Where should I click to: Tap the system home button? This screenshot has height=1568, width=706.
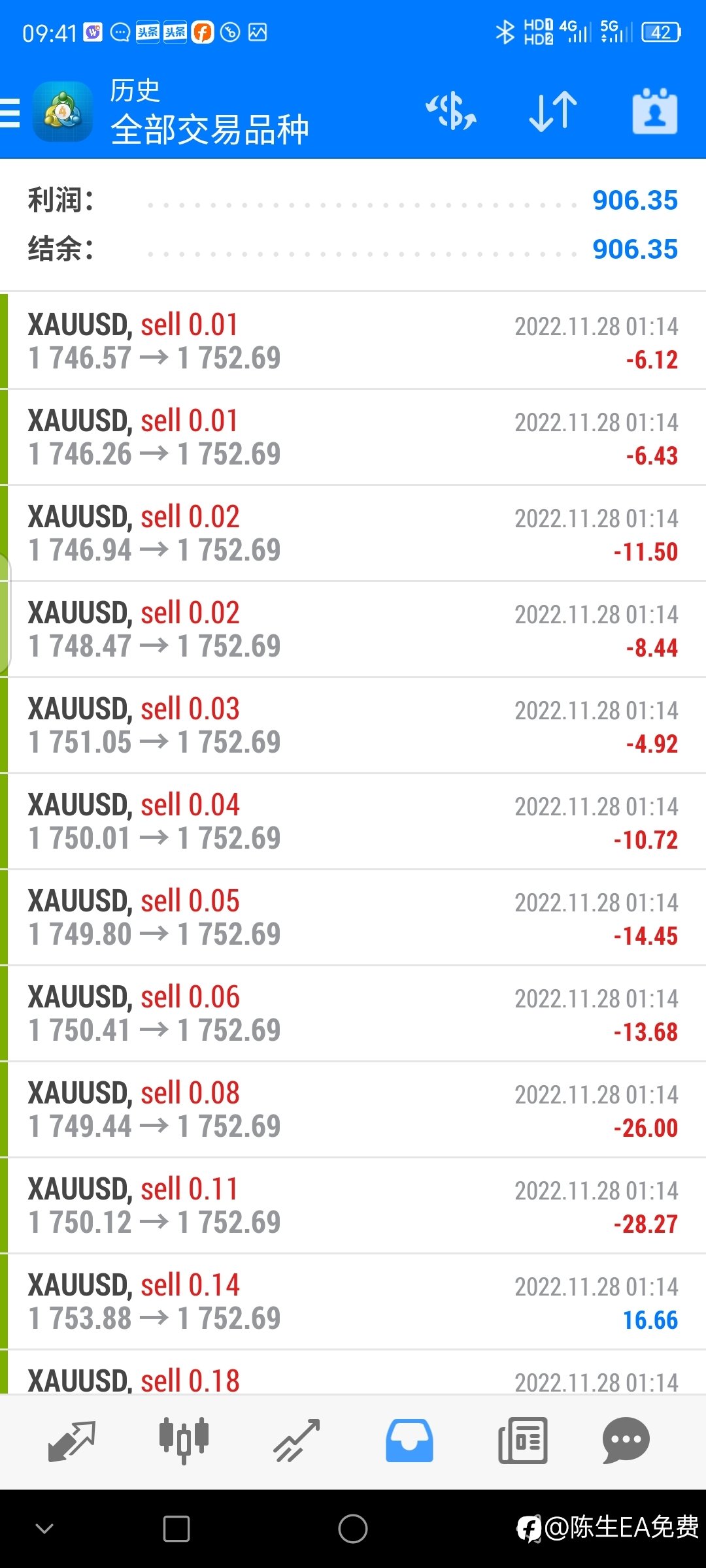(x=353, y=1529)
